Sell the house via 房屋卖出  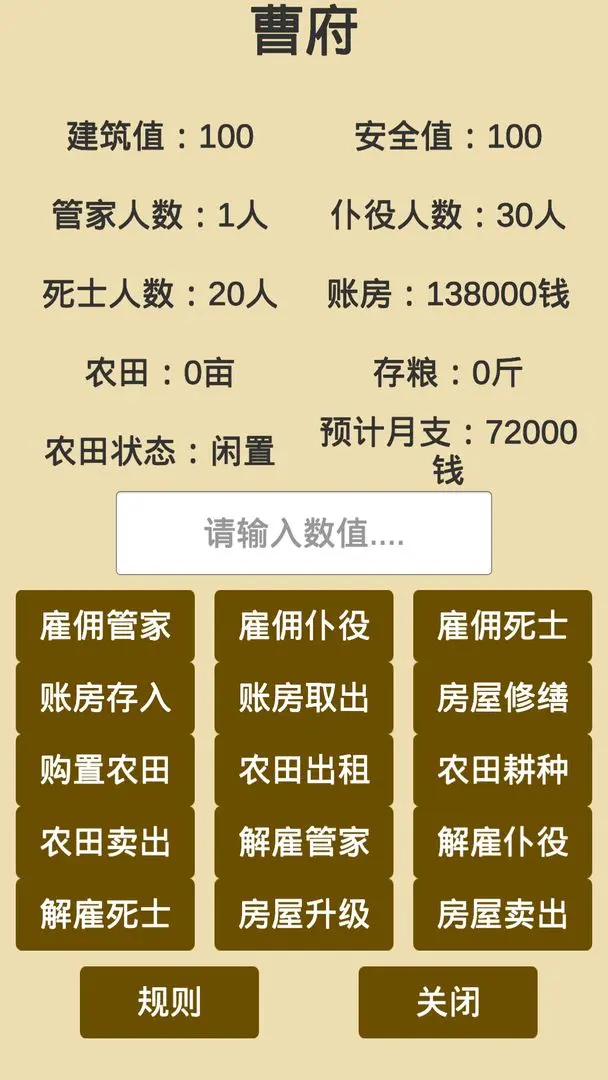click(502, 914)
